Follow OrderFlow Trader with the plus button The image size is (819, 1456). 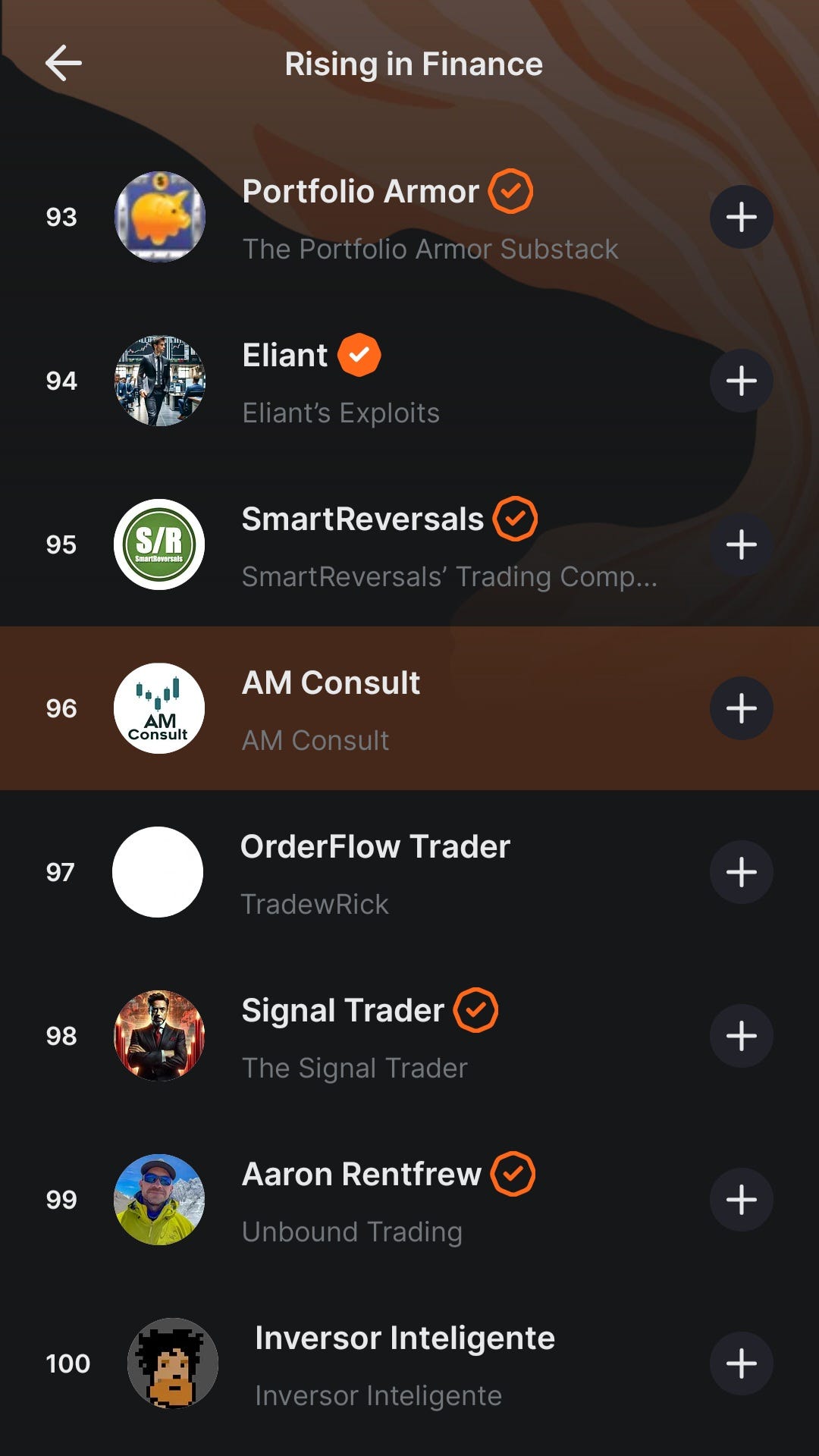click(741, 872)
